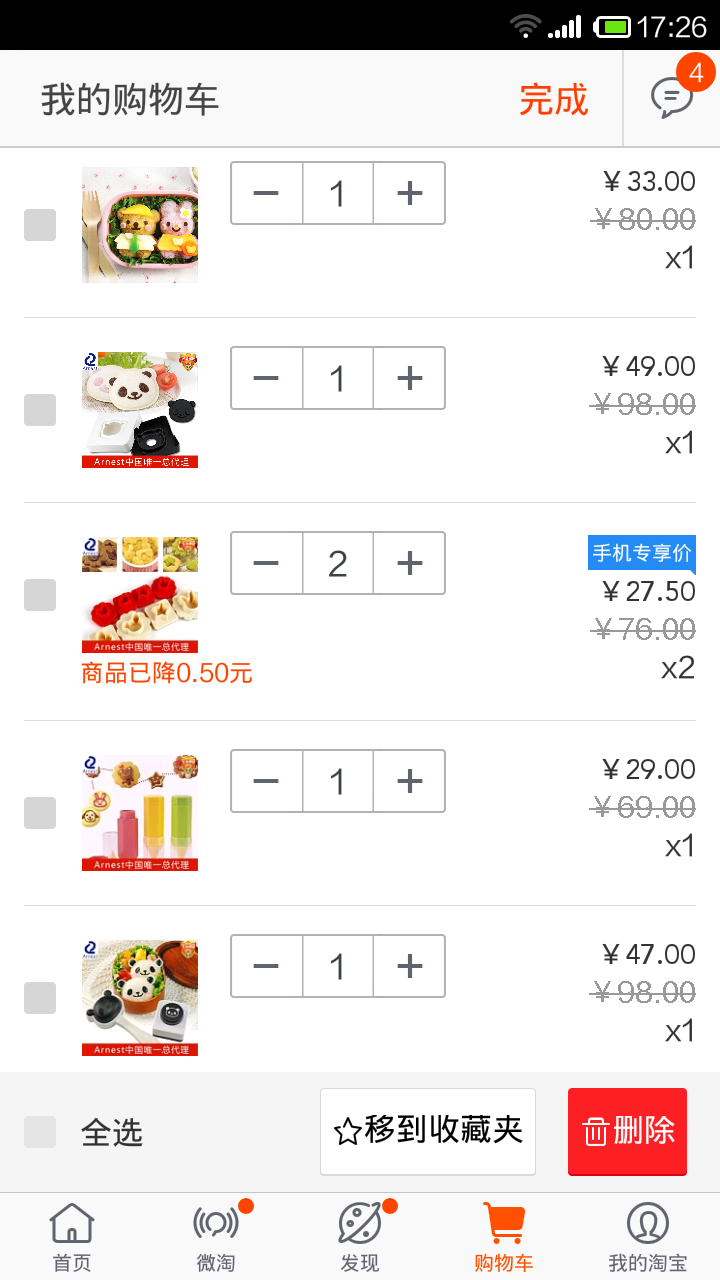This screenshot has height=1280, width=720.
Task: Go to the 首页 home tab
Action: pyautogui.click(x=71, y=1237)
